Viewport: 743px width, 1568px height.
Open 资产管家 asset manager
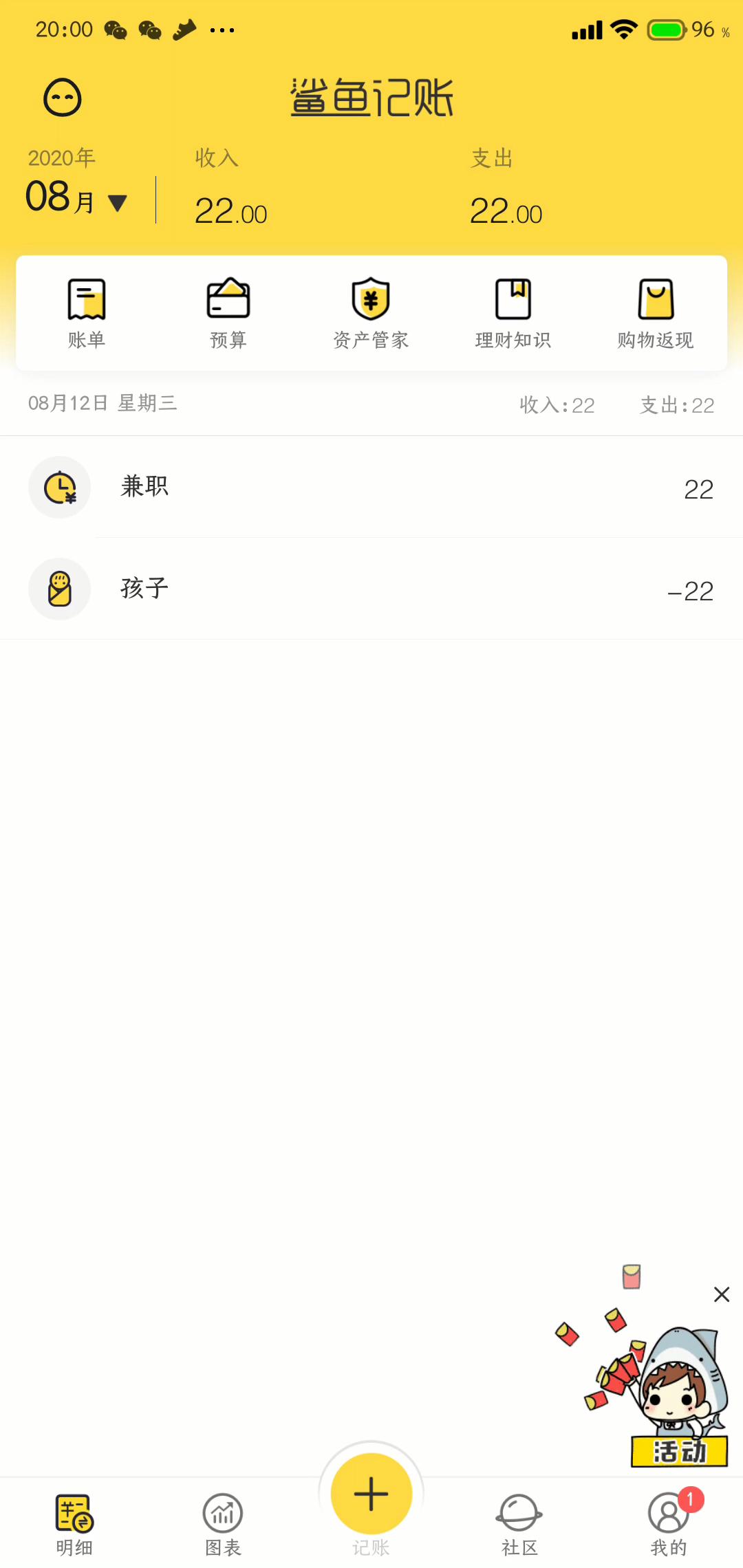370,311
